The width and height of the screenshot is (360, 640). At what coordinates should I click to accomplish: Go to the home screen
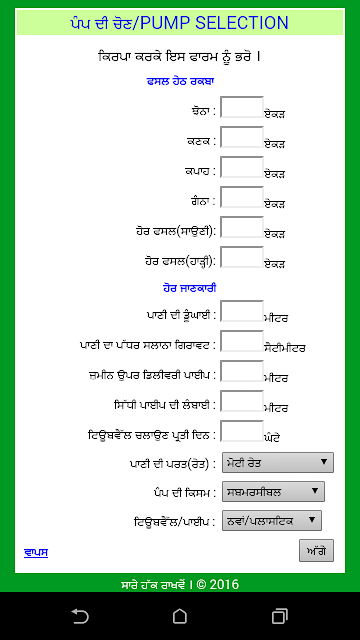(180, 616)
